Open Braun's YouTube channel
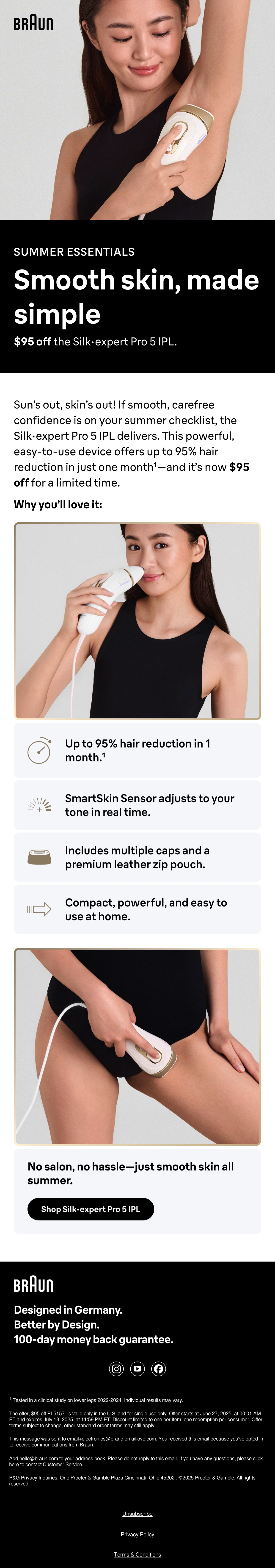This screenshot has height=1568, width=275. [137, 1368]
